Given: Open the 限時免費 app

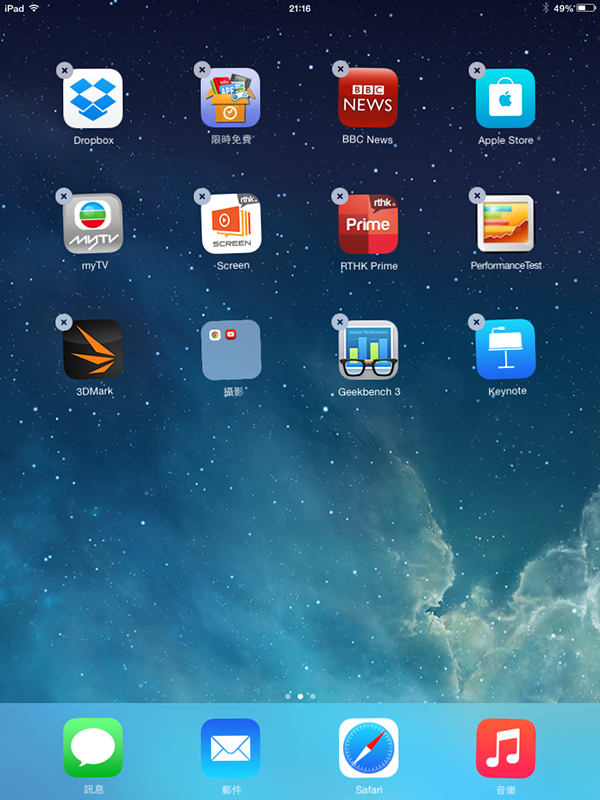Looking at the screenshot, I should [x=231, y=98].
